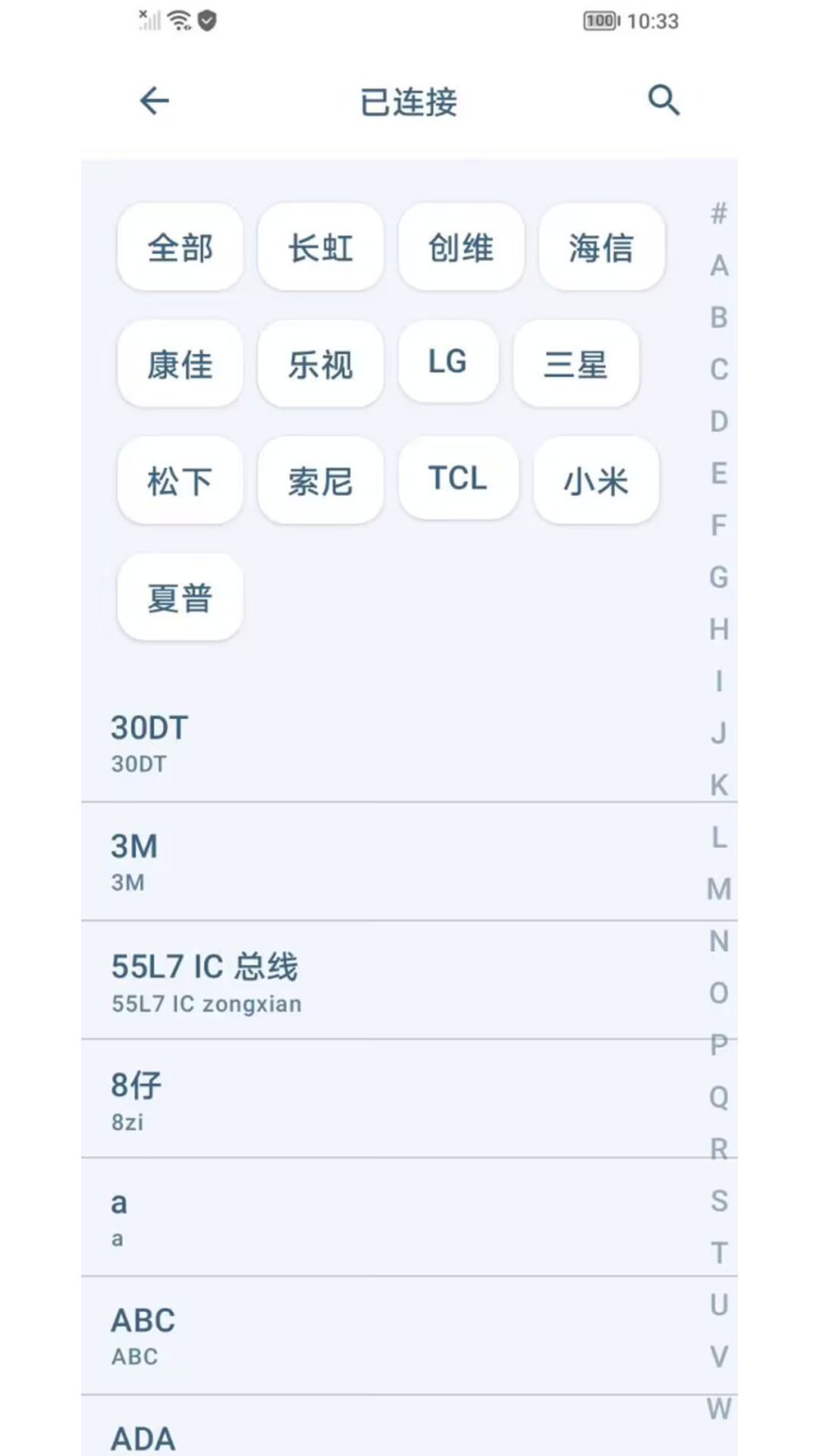The image size is (819, 1456).
Task: Filter devices by 康佳 brand
Action: coord(180,364)
